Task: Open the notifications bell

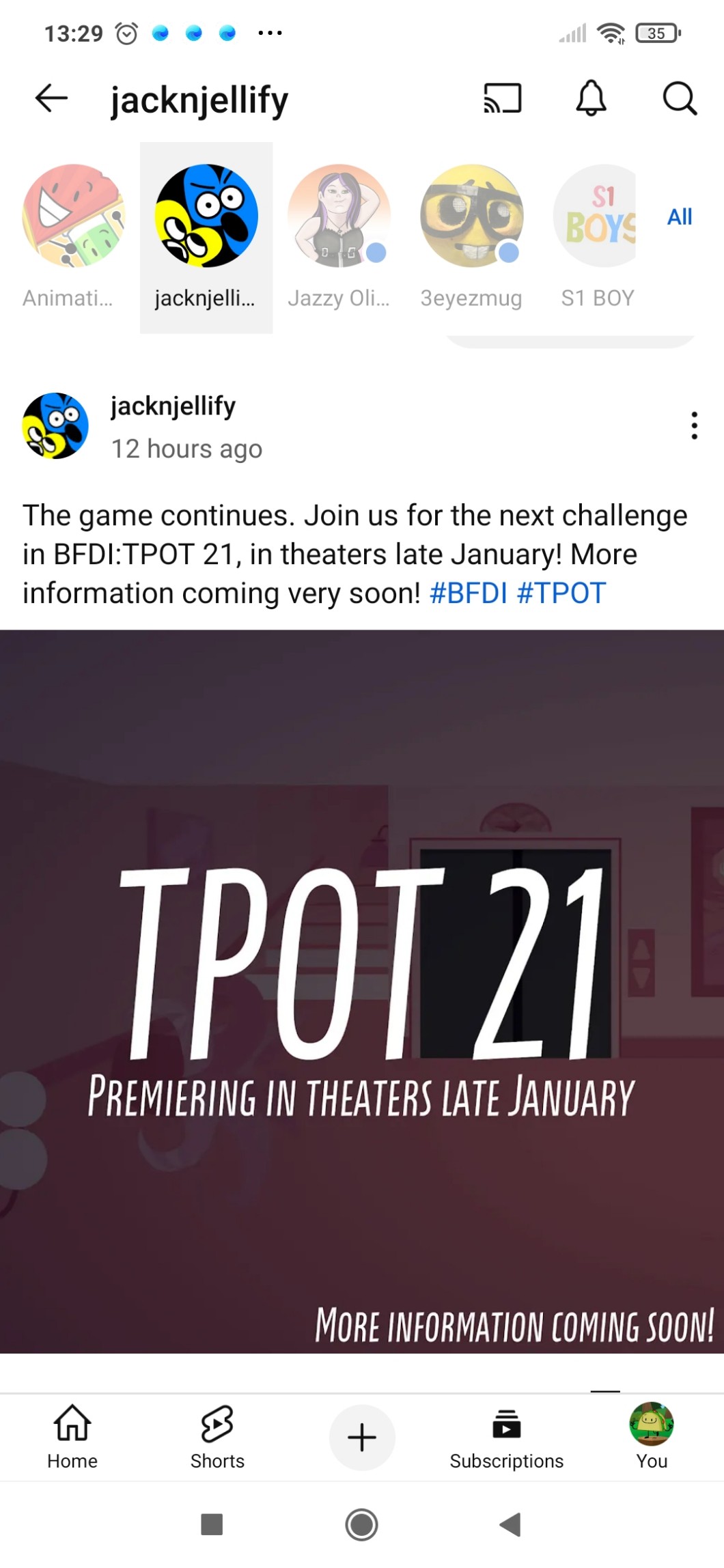Action: click(x=591, y=98)
